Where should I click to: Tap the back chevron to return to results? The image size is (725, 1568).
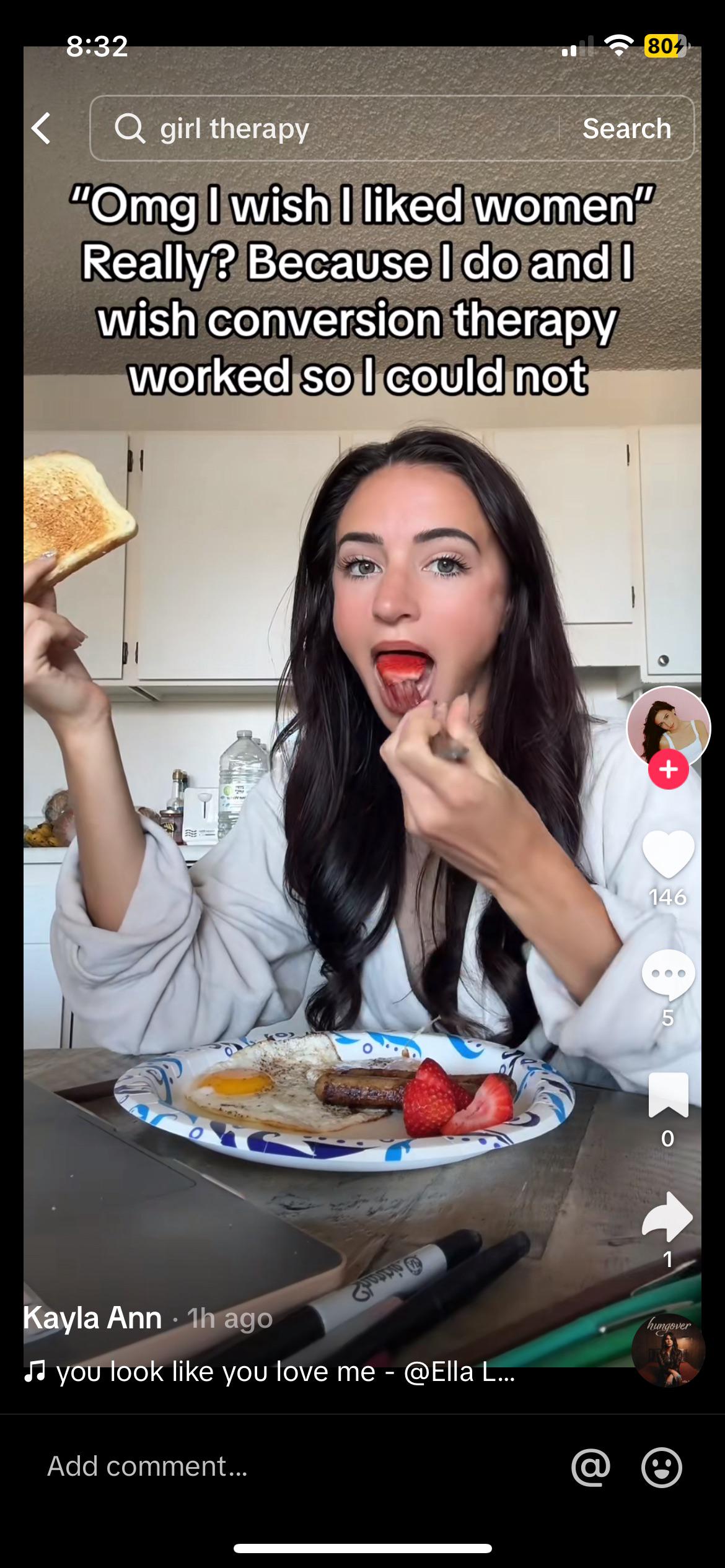[41, 129]
